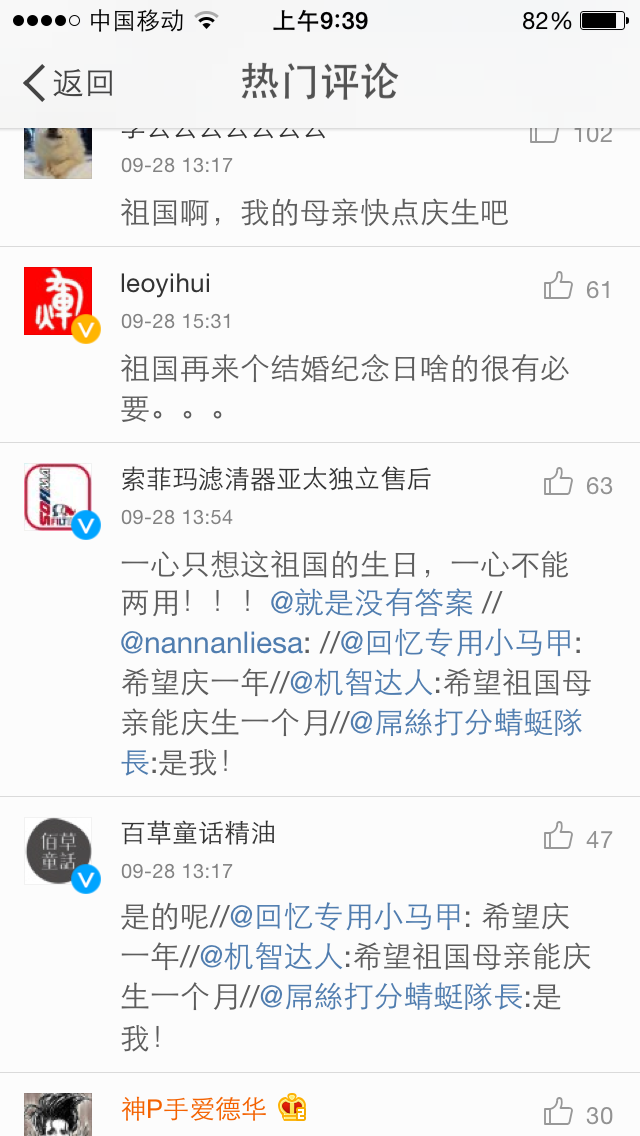Open the @就是没有答案 mention link
Screen dimensions: 640x1136
(371, 603)
